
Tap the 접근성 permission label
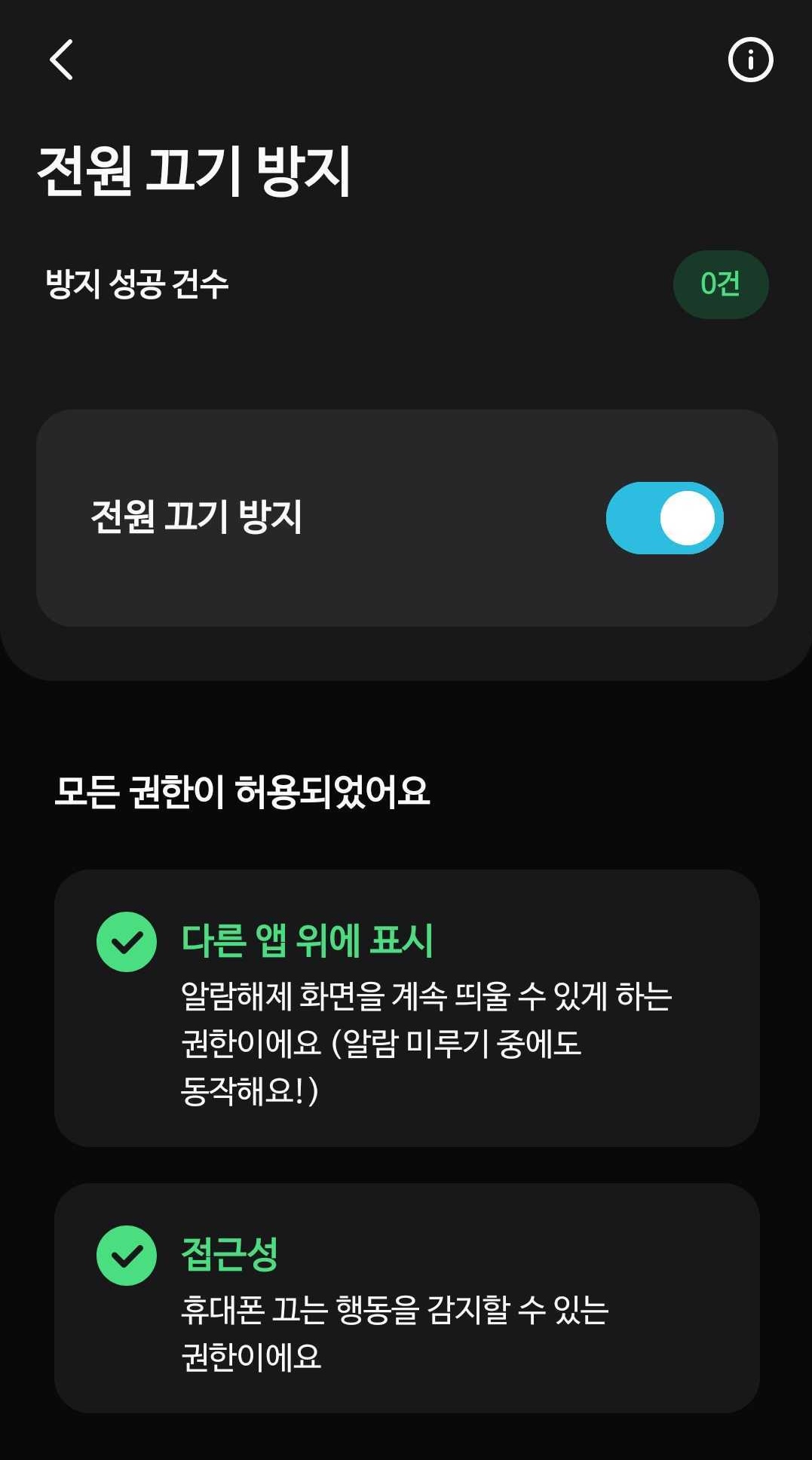(230, 1253)
